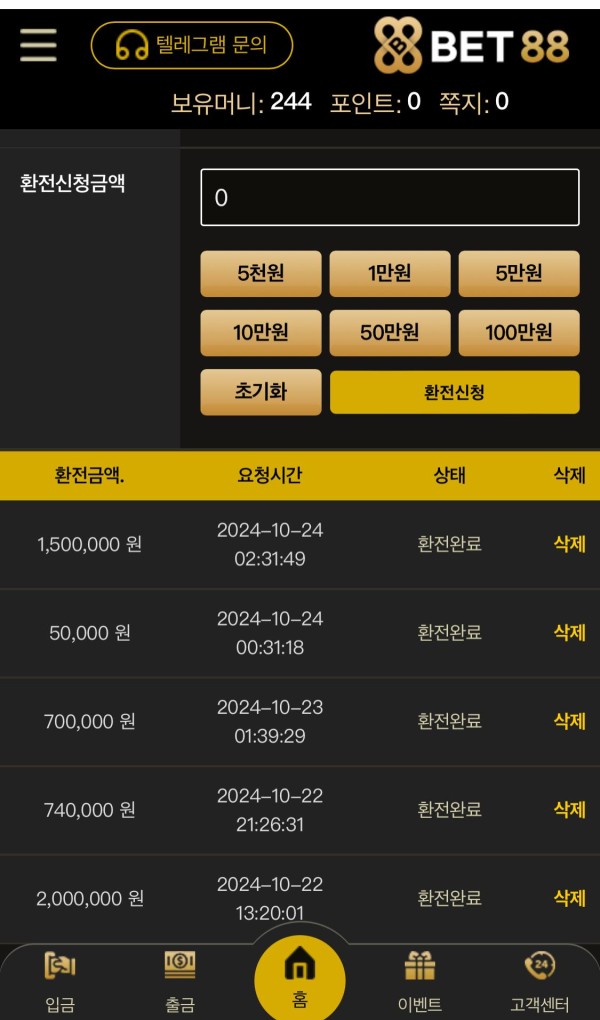The image size is (600, 1020).
Task: Reset the amount with 초기화
Action: (x=261, y=392)
